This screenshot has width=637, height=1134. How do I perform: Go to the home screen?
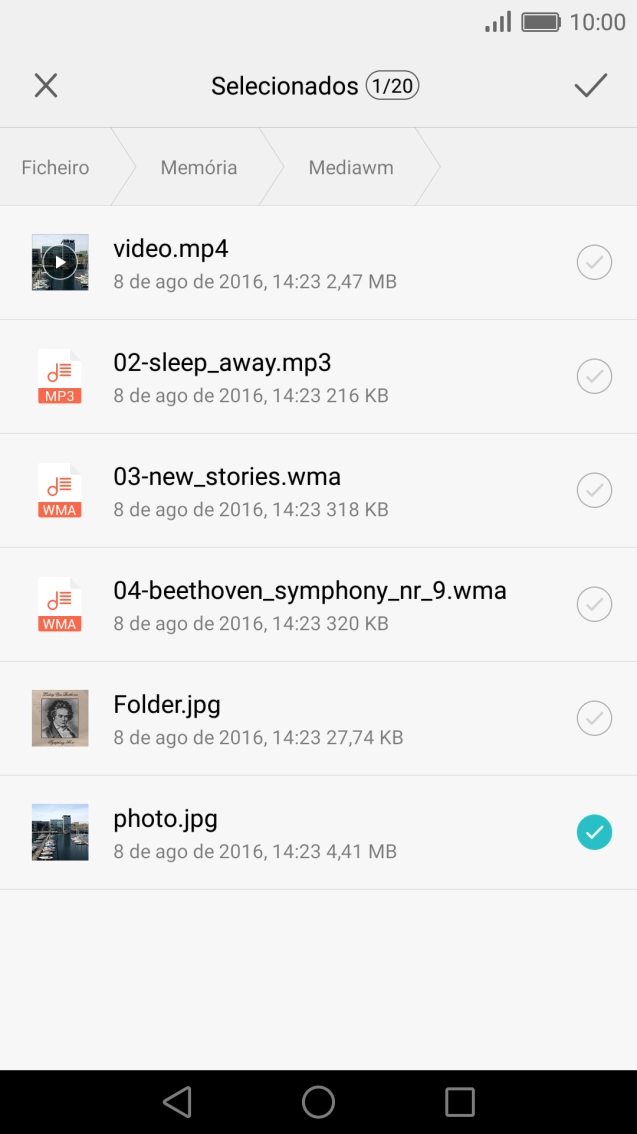click(x=318, y=1102)
